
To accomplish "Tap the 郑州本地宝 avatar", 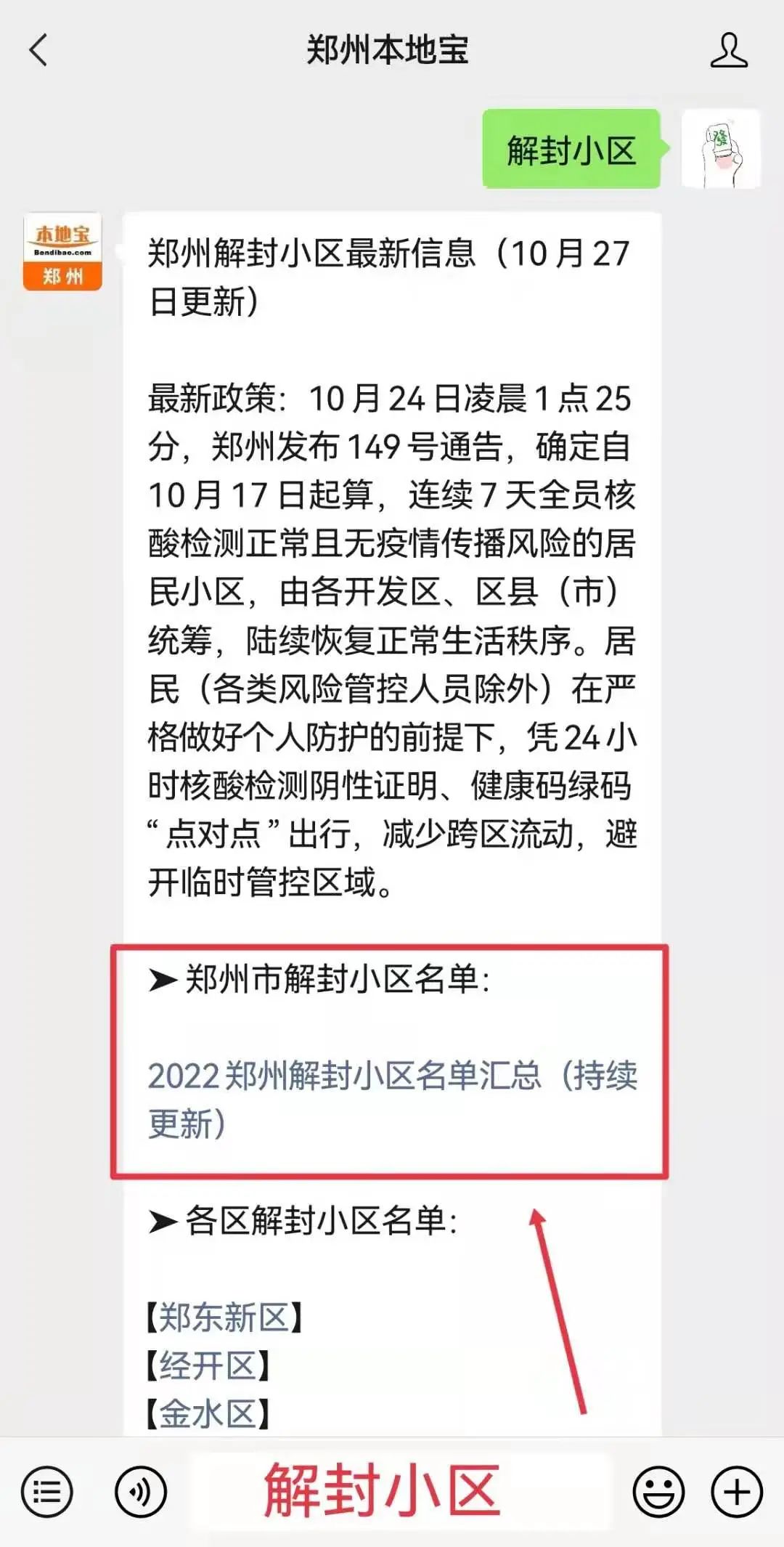I will (62, 252).
